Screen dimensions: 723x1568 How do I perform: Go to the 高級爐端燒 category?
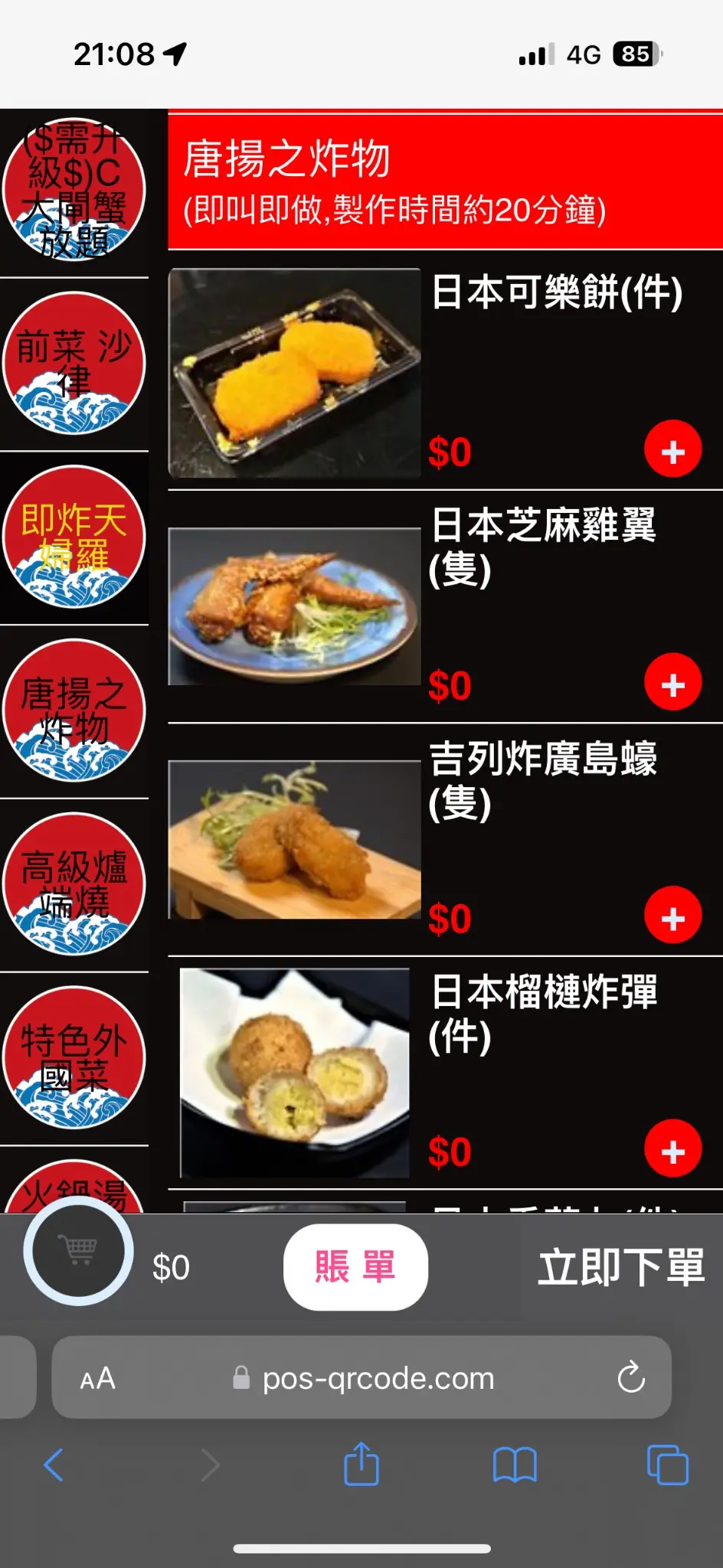[74, 884]
